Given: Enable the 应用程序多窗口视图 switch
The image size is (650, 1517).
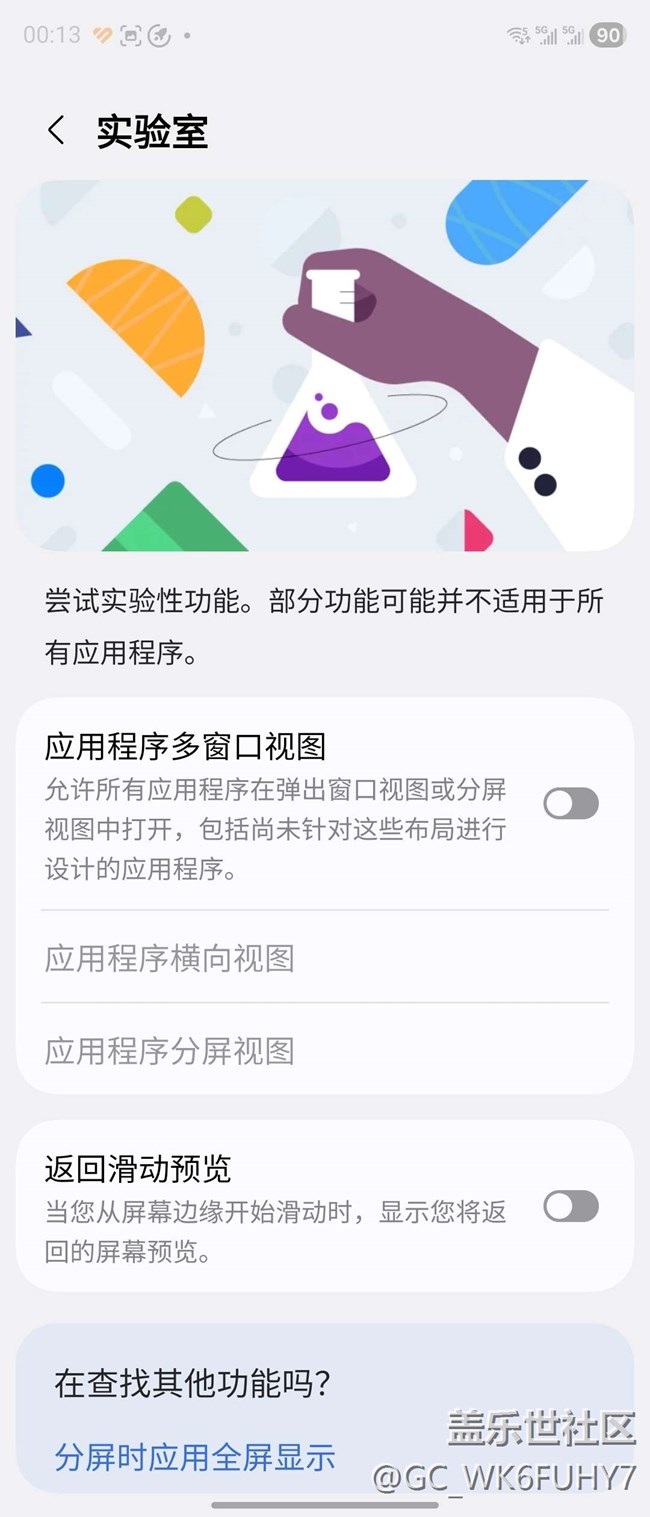Looking at the screenshot, I should [x=570, y=803].
